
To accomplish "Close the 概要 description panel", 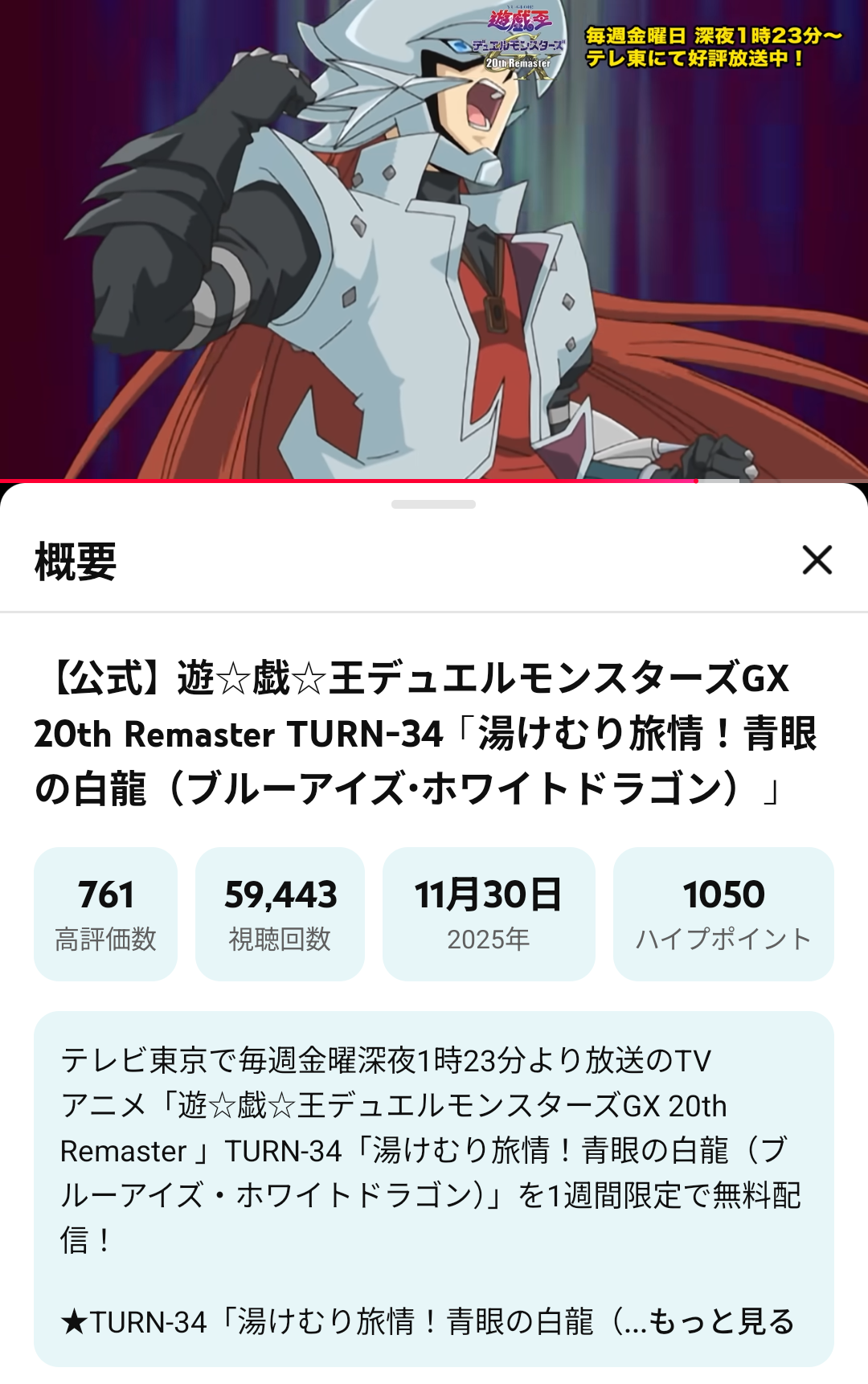I will point(817,560).
